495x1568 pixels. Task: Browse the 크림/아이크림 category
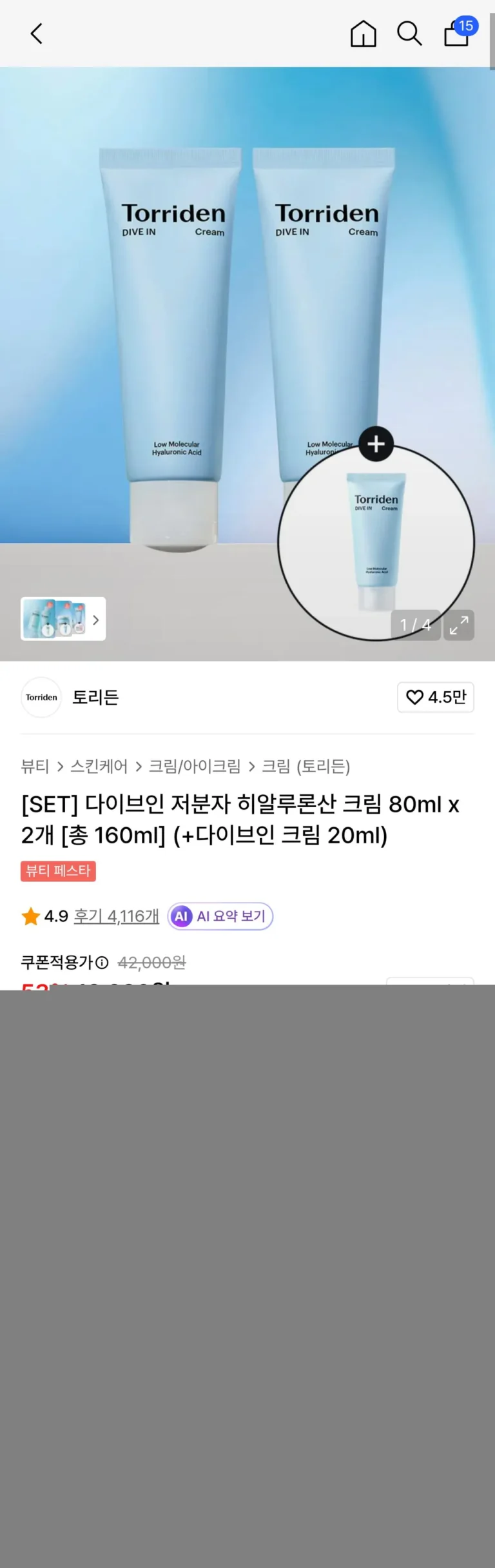coord(195,766)
